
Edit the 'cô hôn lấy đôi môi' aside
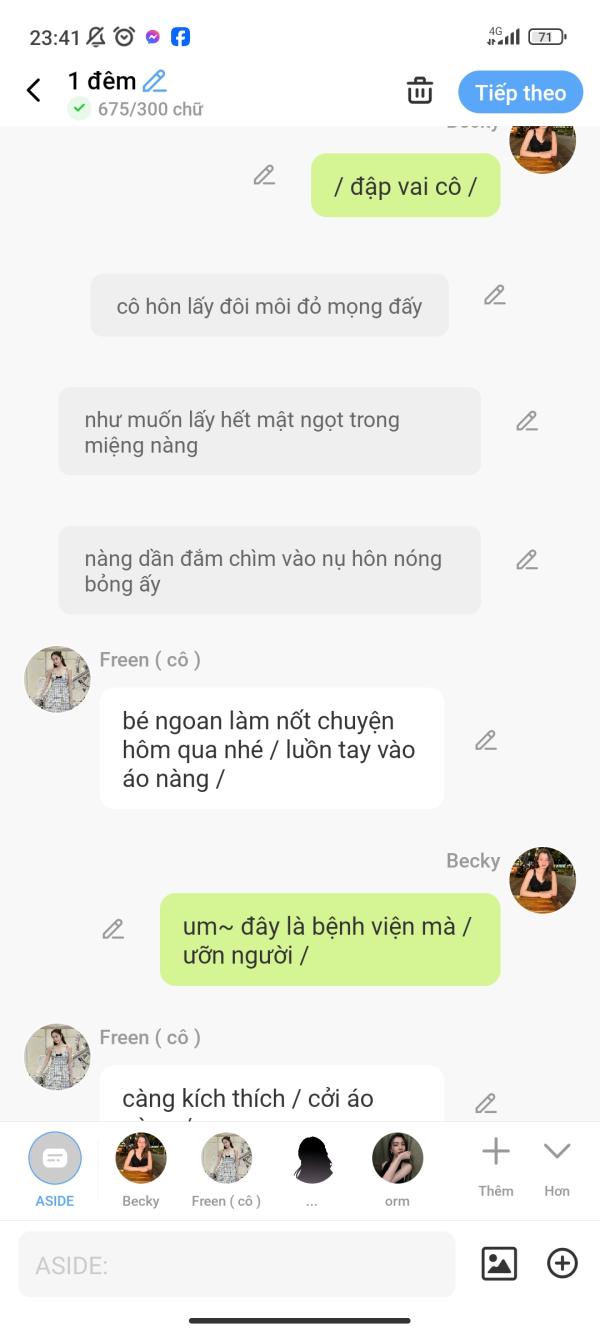(x=495, y=295)
